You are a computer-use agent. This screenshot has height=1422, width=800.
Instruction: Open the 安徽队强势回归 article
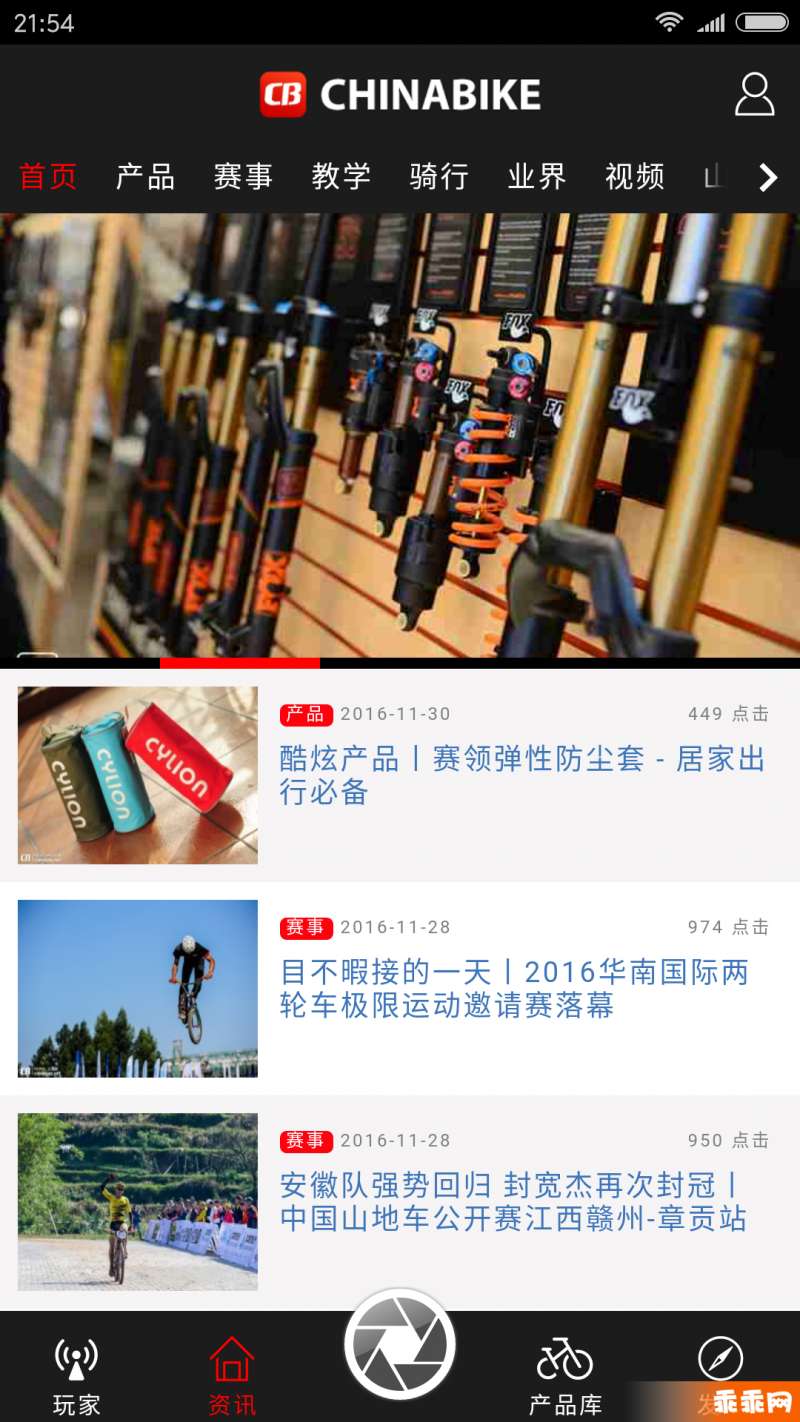tap(400, 1202)
